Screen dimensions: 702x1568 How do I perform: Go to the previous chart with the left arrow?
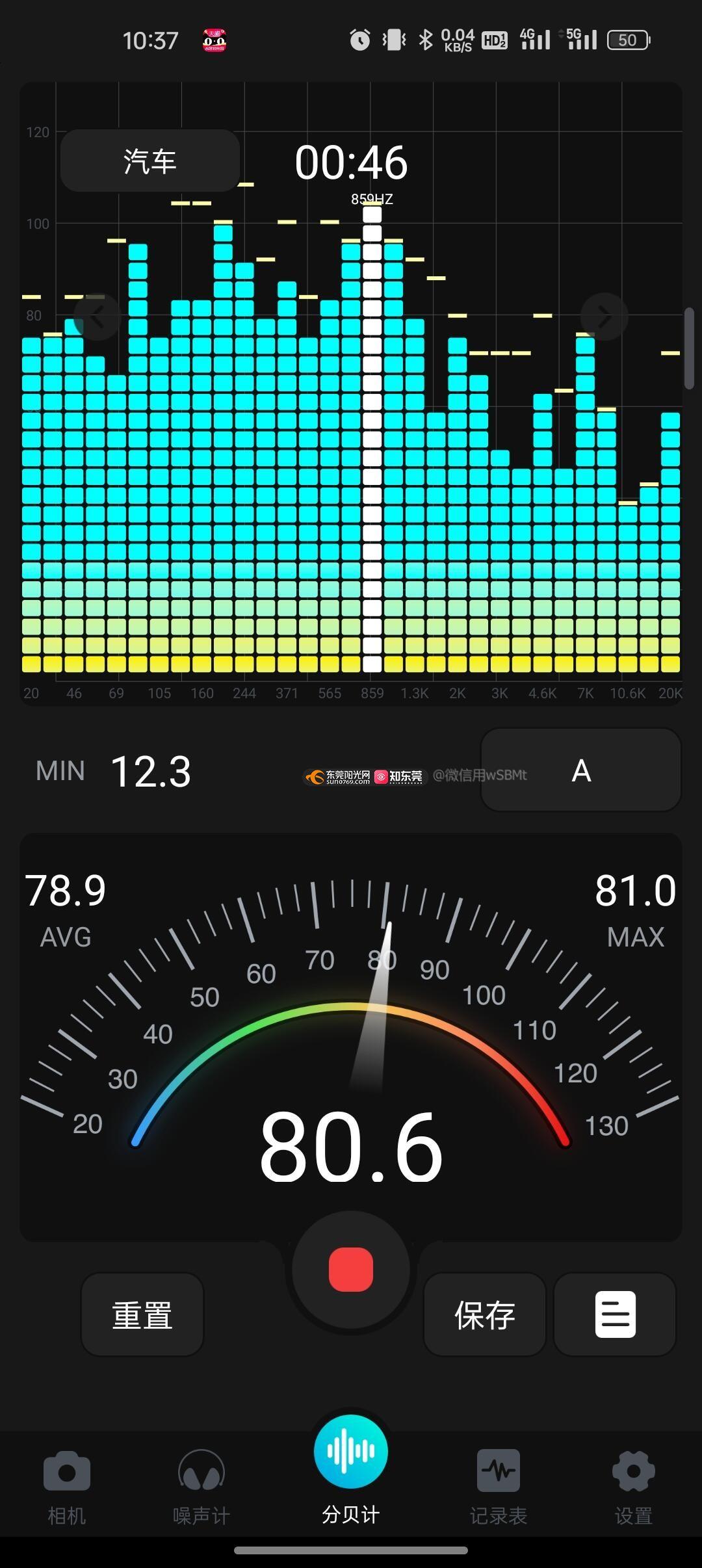tap(97, 317)
